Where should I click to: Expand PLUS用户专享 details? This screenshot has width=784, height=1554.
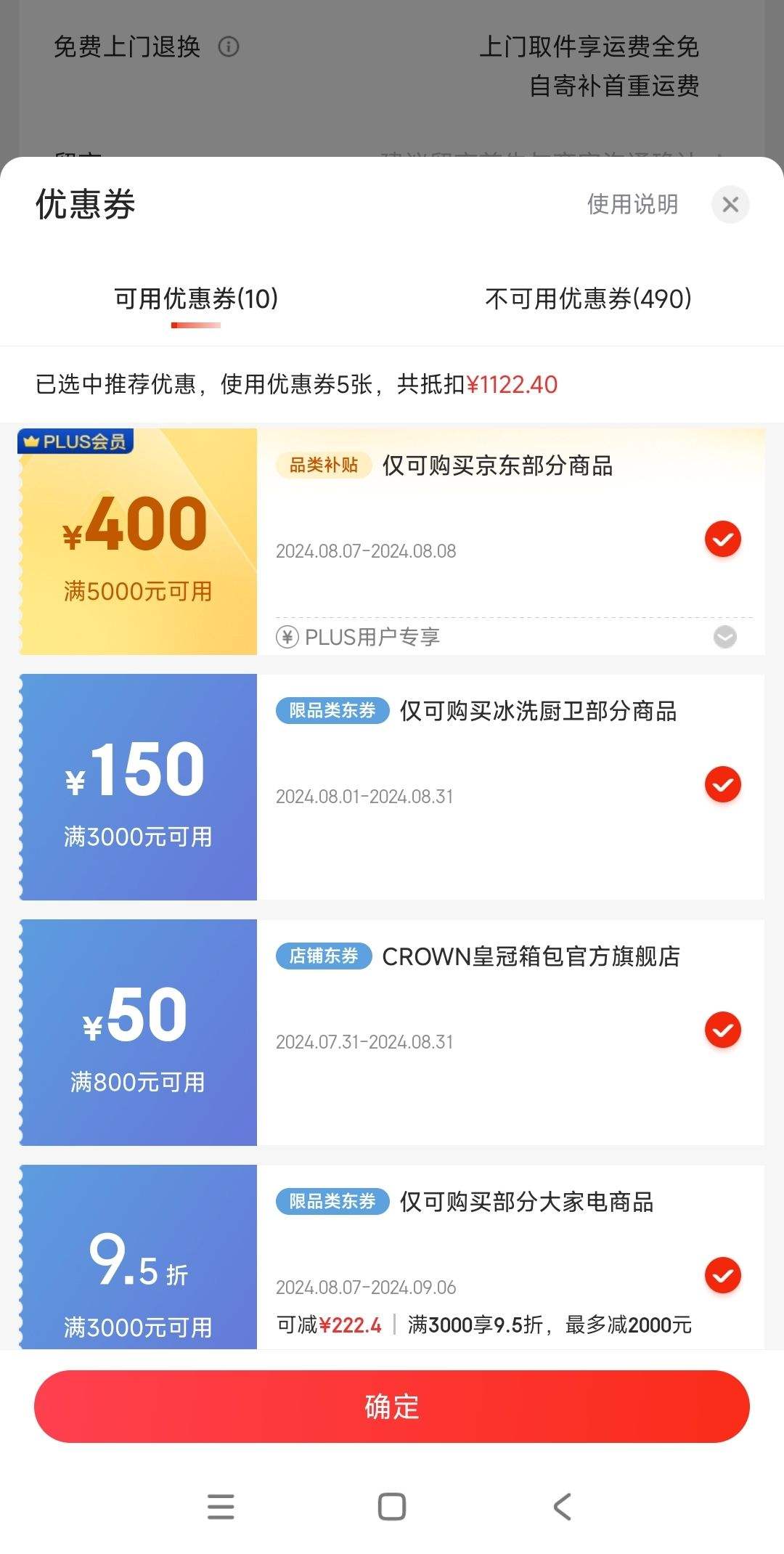[725, 637]
